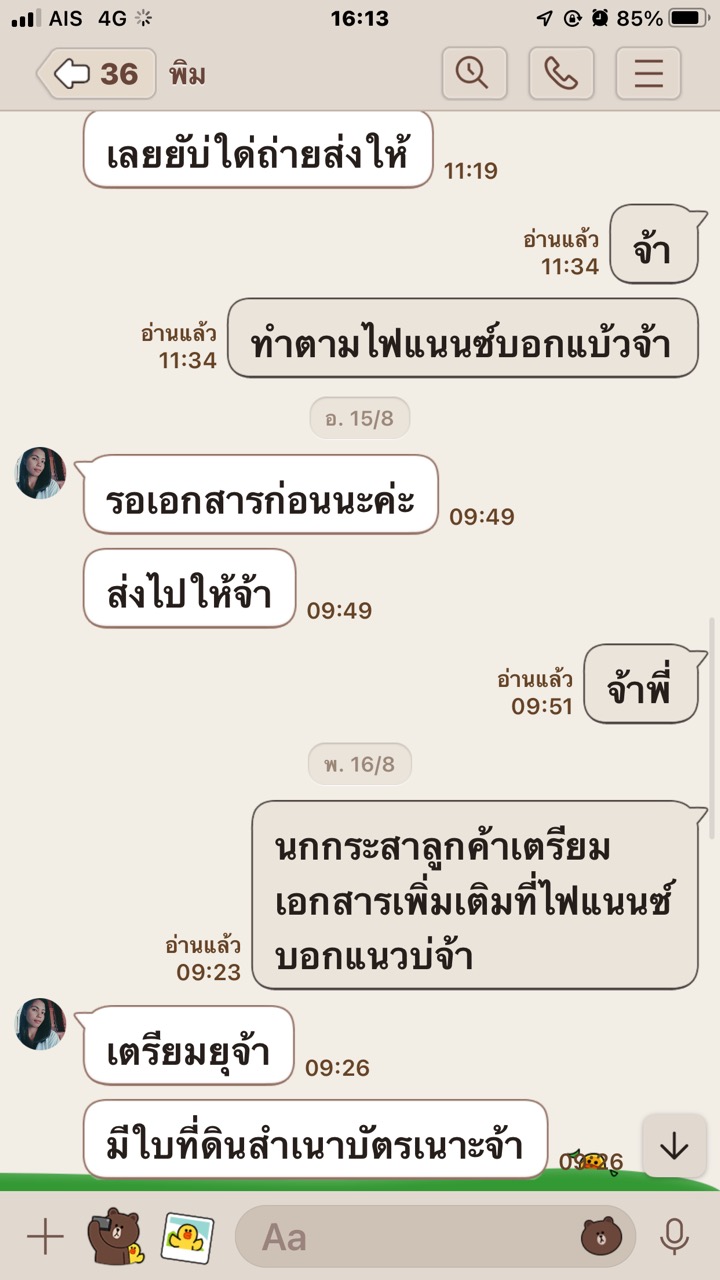The image size is (720, 1280).
Task: Search within this chat
Action: 475,73
